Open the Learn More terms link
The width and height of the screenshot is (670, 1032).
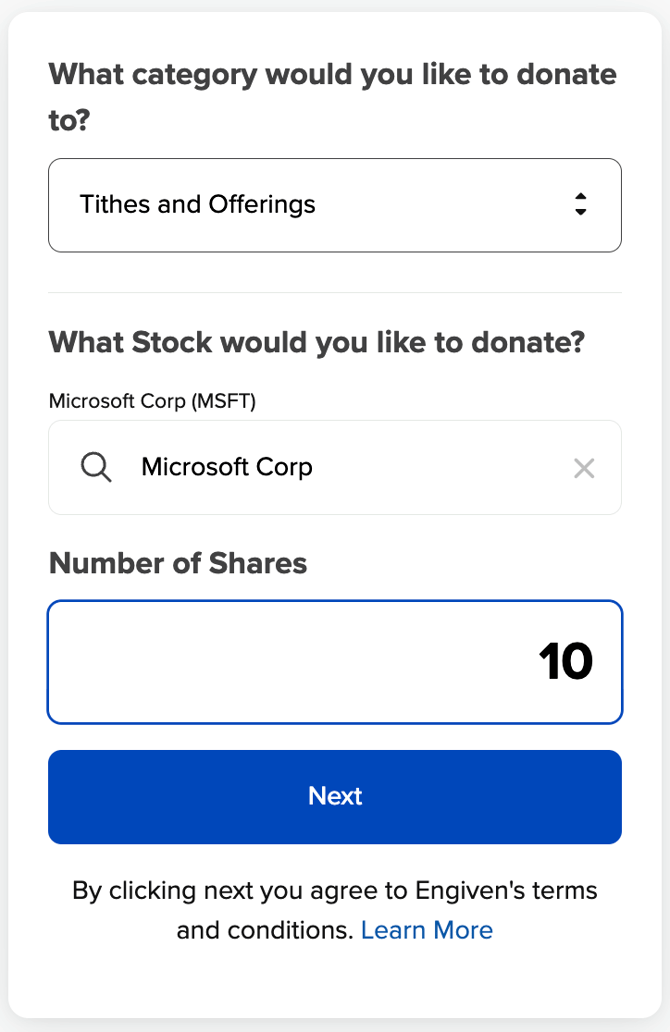(426, 930)
